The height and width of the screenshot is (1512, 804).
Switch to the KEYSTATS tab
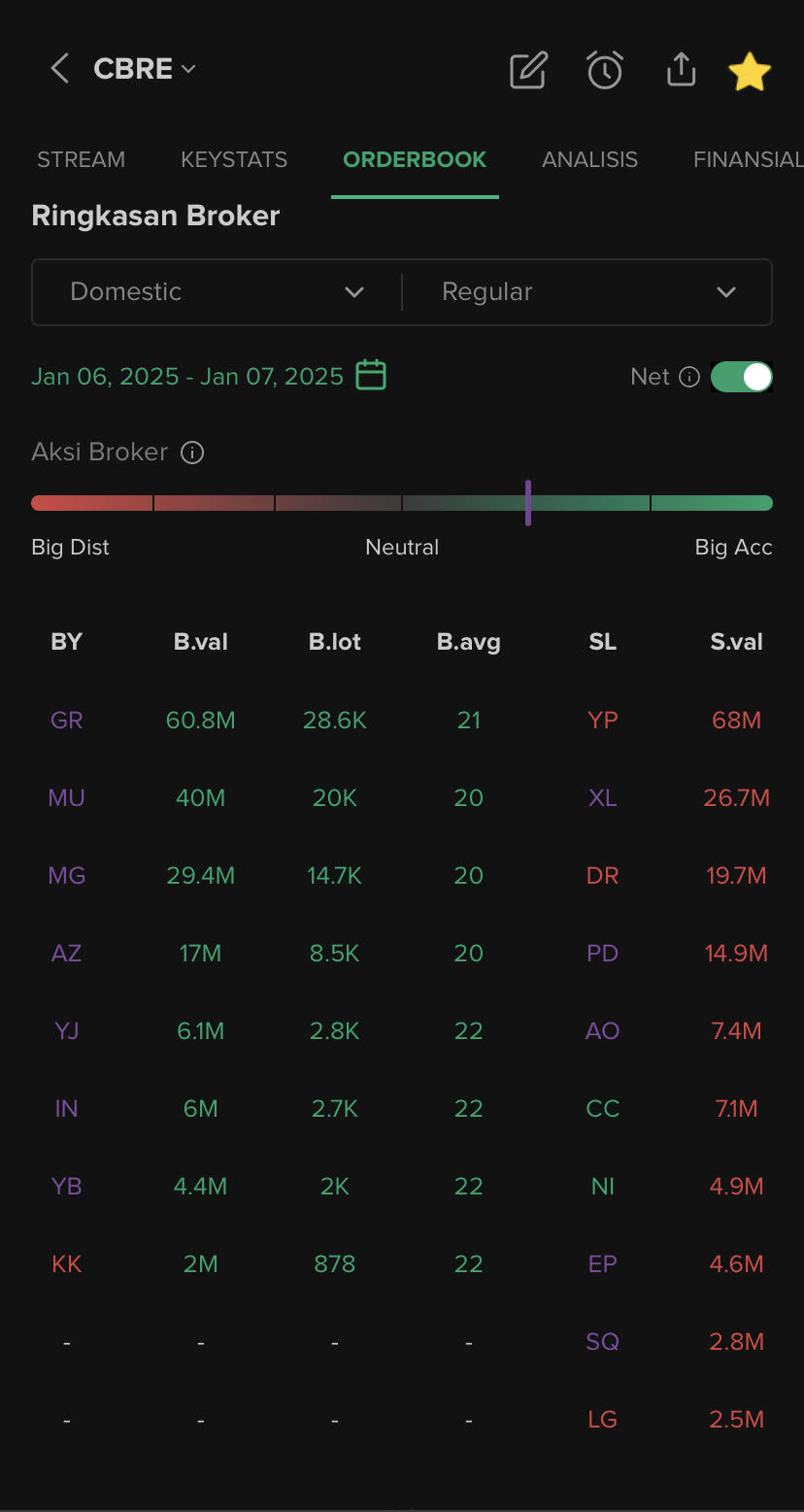234,159
